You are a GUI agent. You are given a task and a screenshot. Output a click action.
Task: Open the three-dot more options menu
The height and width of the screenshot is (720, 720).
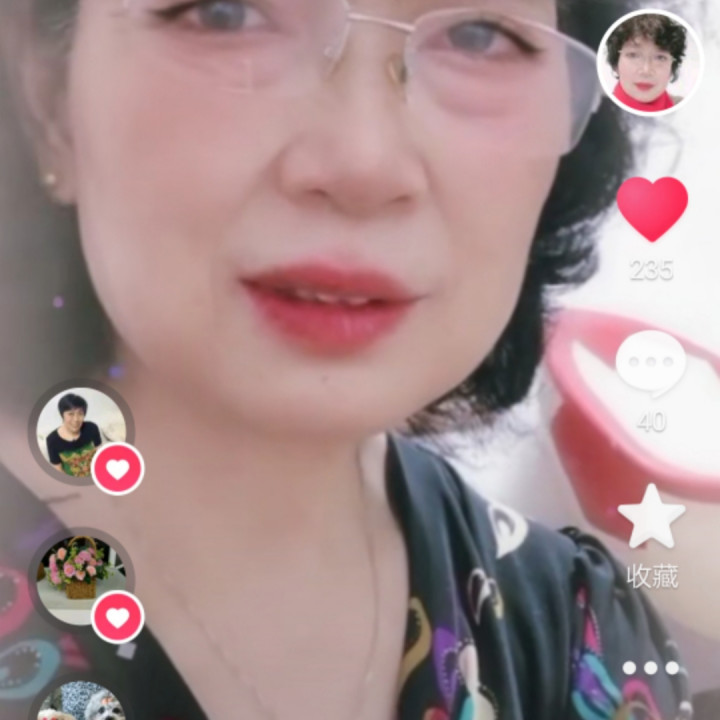pos(651,668)
